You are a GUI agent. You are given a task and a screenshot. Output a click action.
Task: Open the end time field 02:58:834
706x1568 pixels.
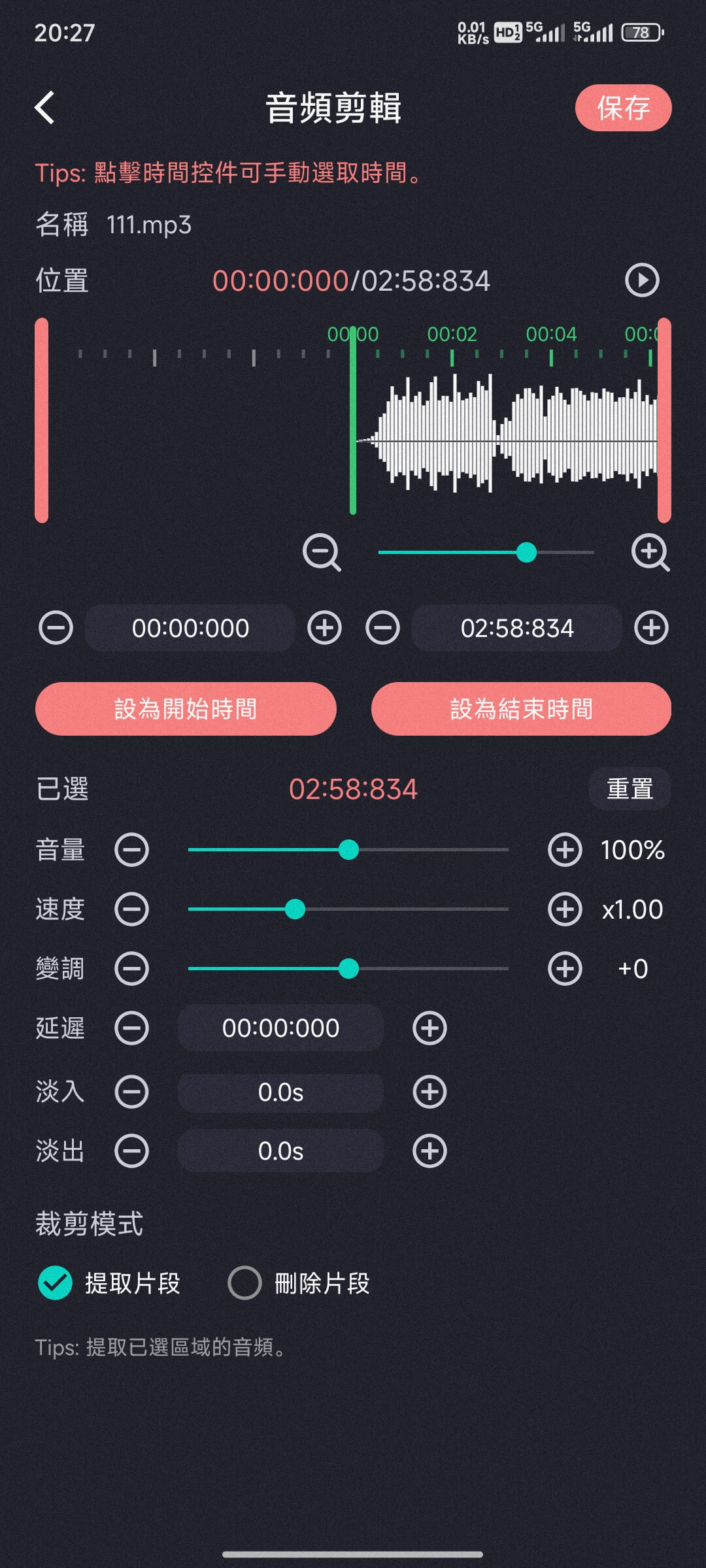[x=517, y=628]
